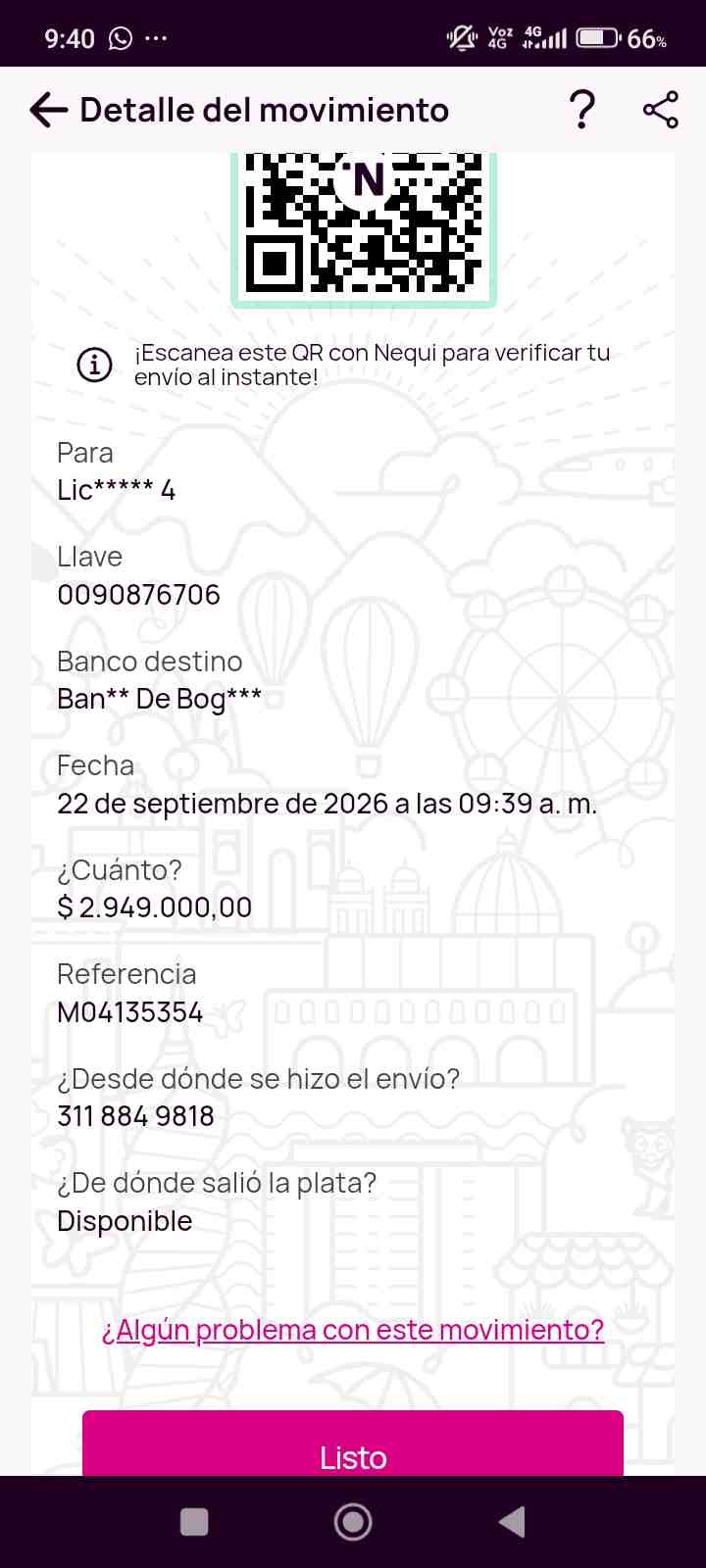Go back from Detalle del movimiento
The width and height of the screenshot is (706, 1568).
click(x=48, y=111)
